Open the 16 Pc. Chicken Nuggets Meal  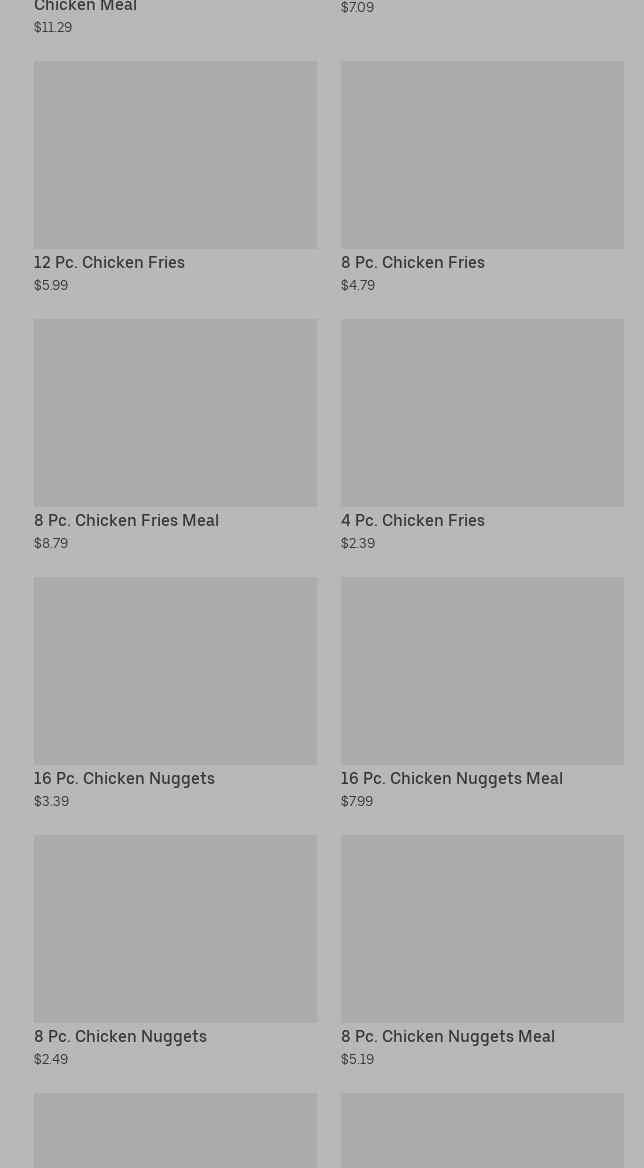[482, 694]
